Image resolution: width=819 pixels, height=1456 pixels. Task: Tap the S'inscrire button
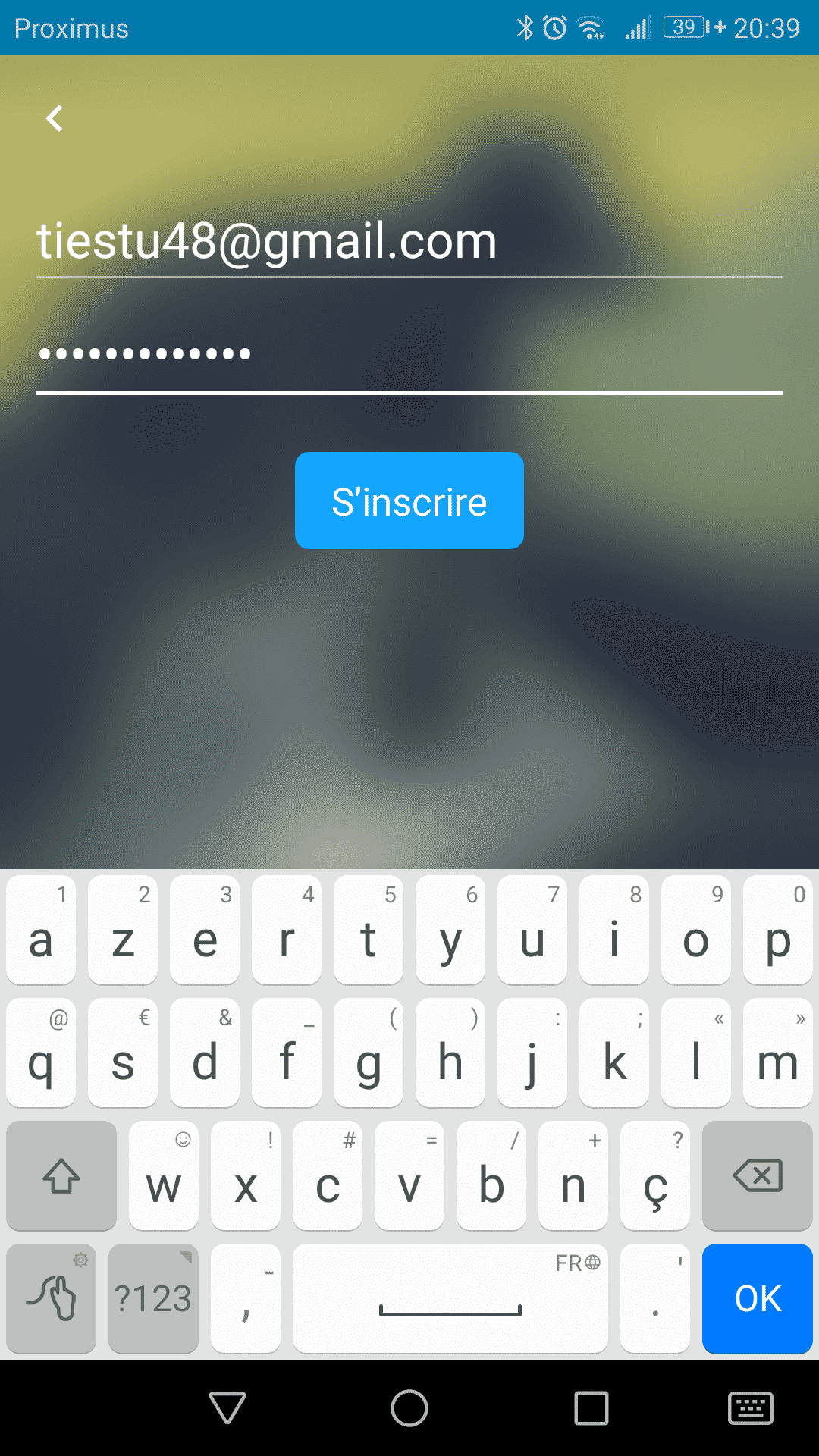coord(409,500)
